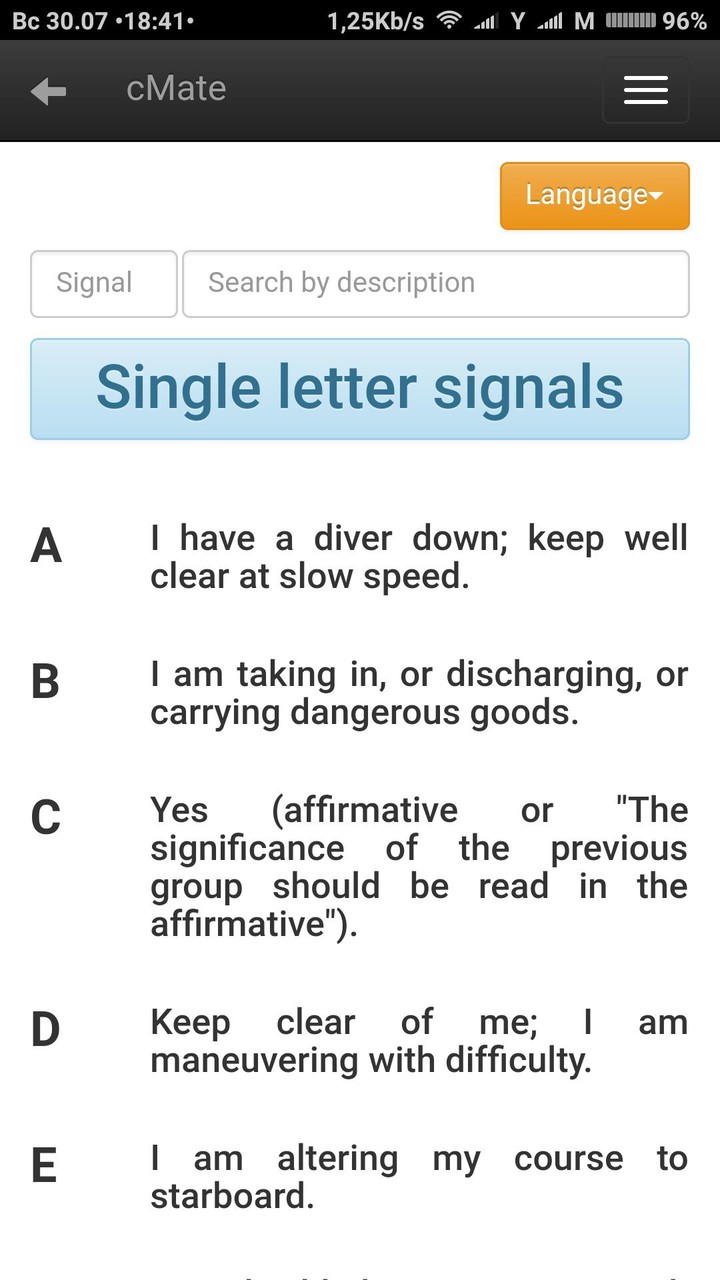Focus the Signal input field

pos(104,284)
